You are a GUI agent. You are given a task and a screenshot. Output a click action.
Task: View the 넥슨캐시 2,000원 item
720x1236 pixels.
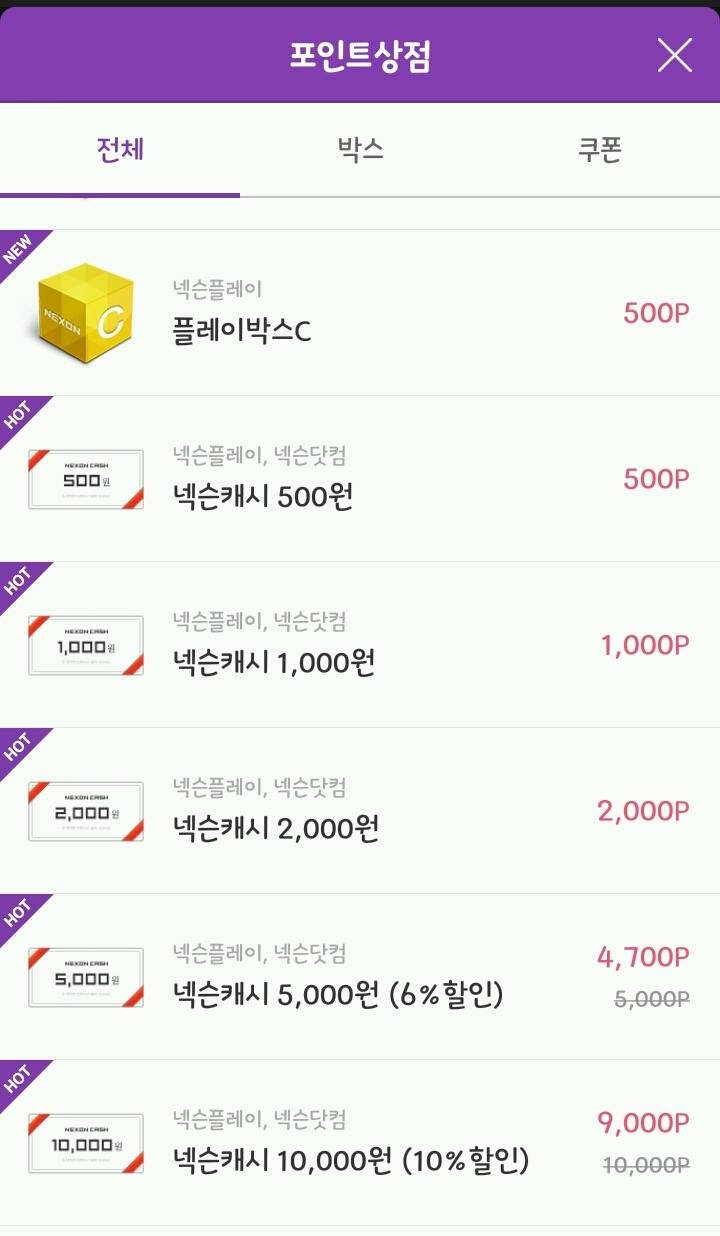click(360, 811)
